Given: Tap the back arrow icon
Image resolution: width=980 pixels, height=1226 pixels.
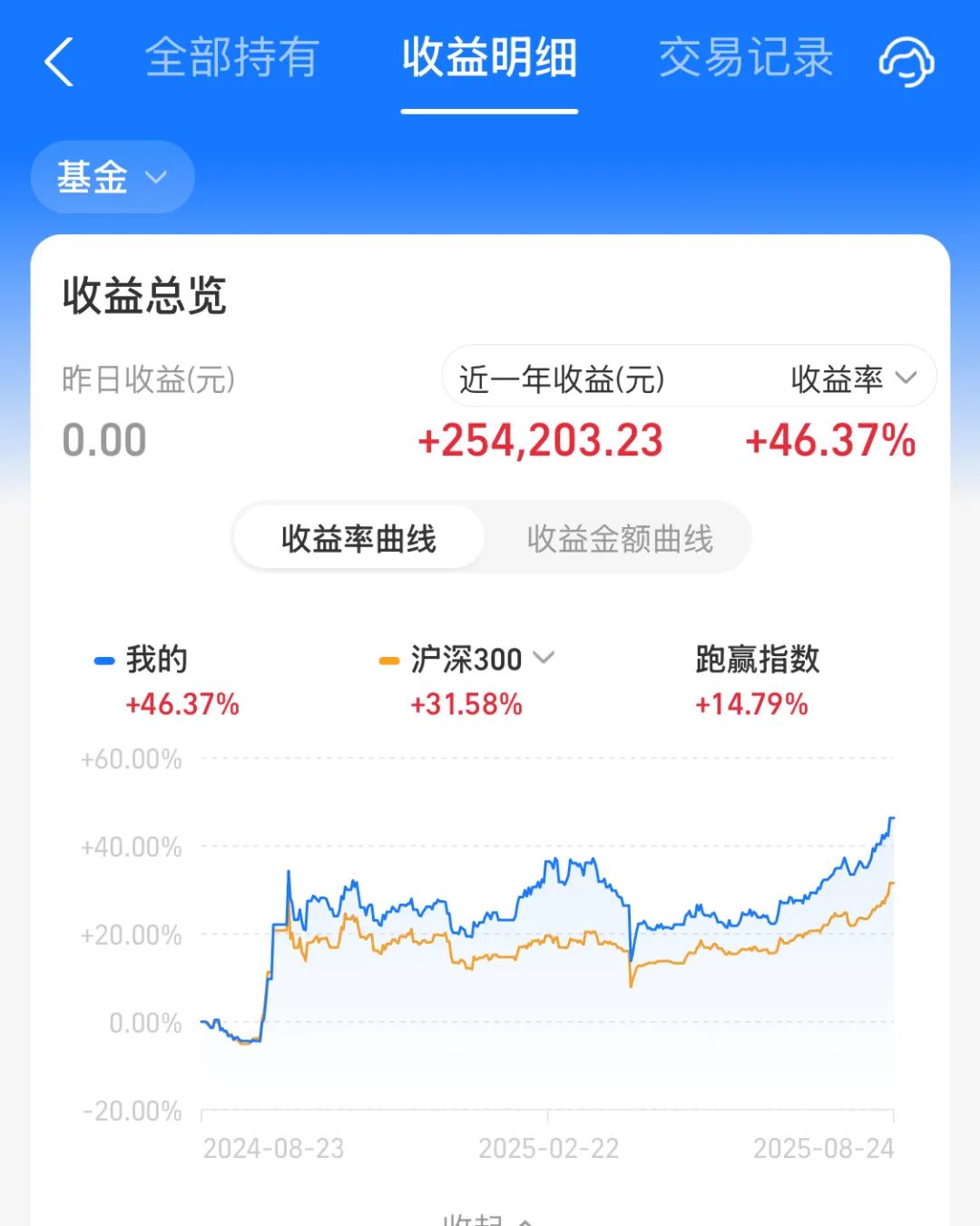Looking at the screenshot, I should 60,64.
